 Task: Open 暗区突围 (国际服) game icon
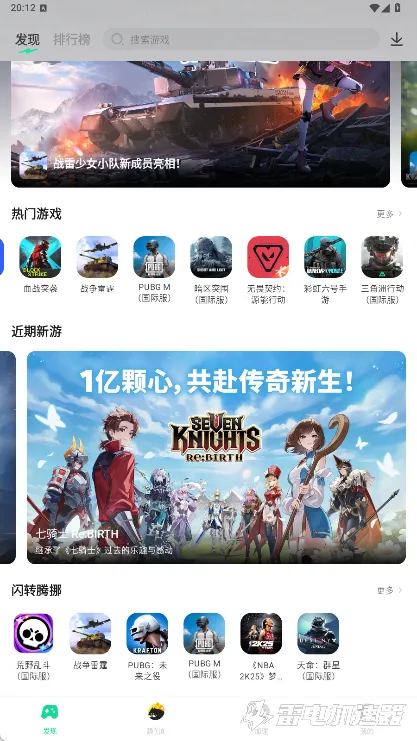point(211,257)
